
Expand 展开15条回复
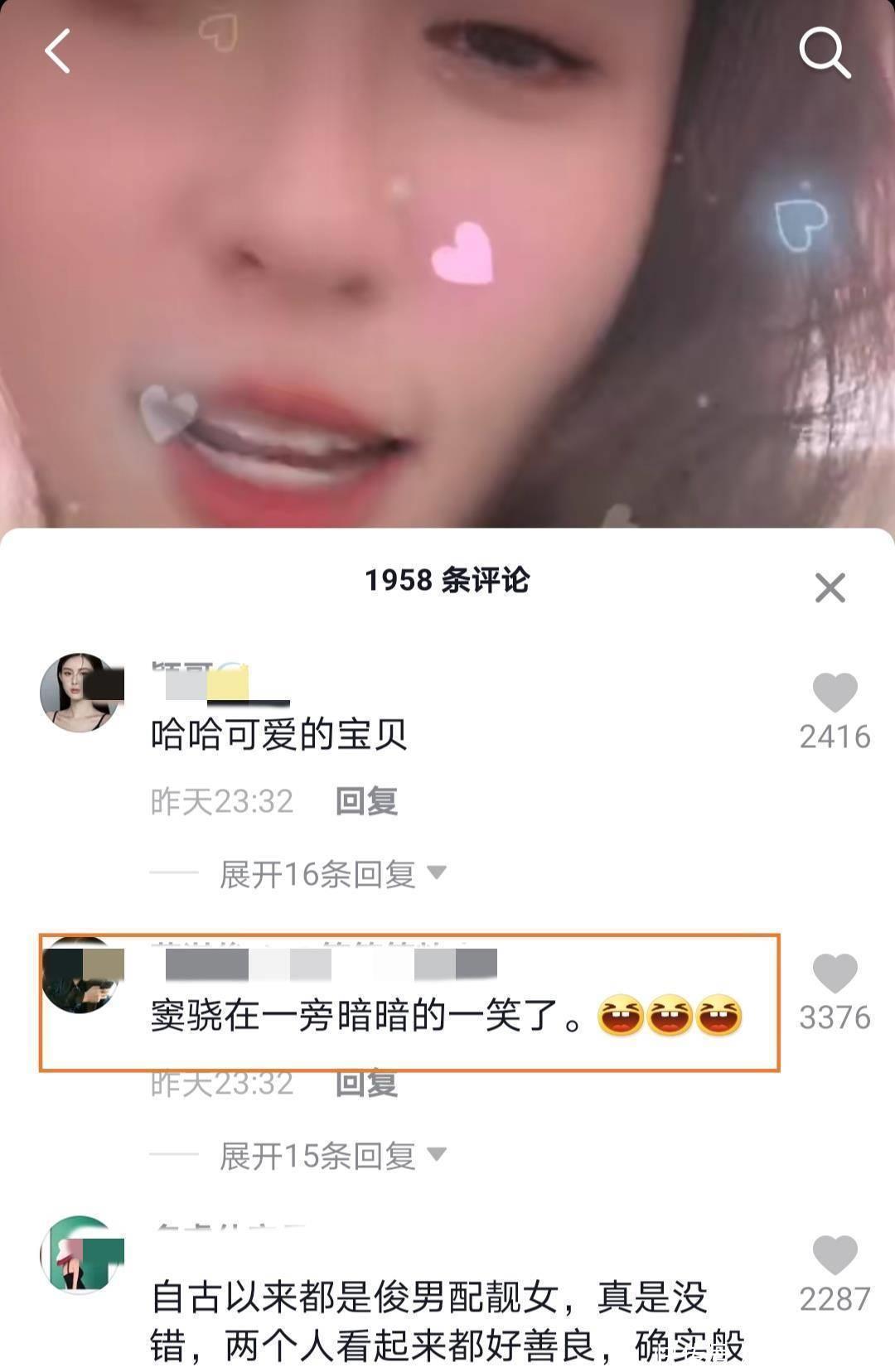point(331,1155)
